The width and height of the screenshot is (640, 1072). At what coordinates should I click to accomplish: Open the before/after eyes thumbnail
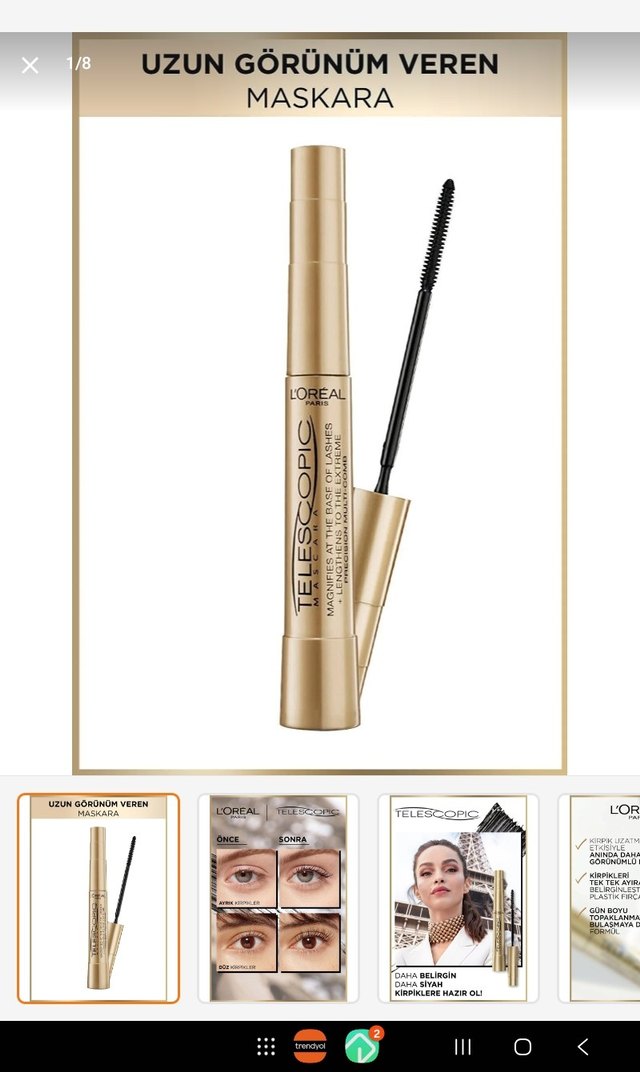pos(278,898)
